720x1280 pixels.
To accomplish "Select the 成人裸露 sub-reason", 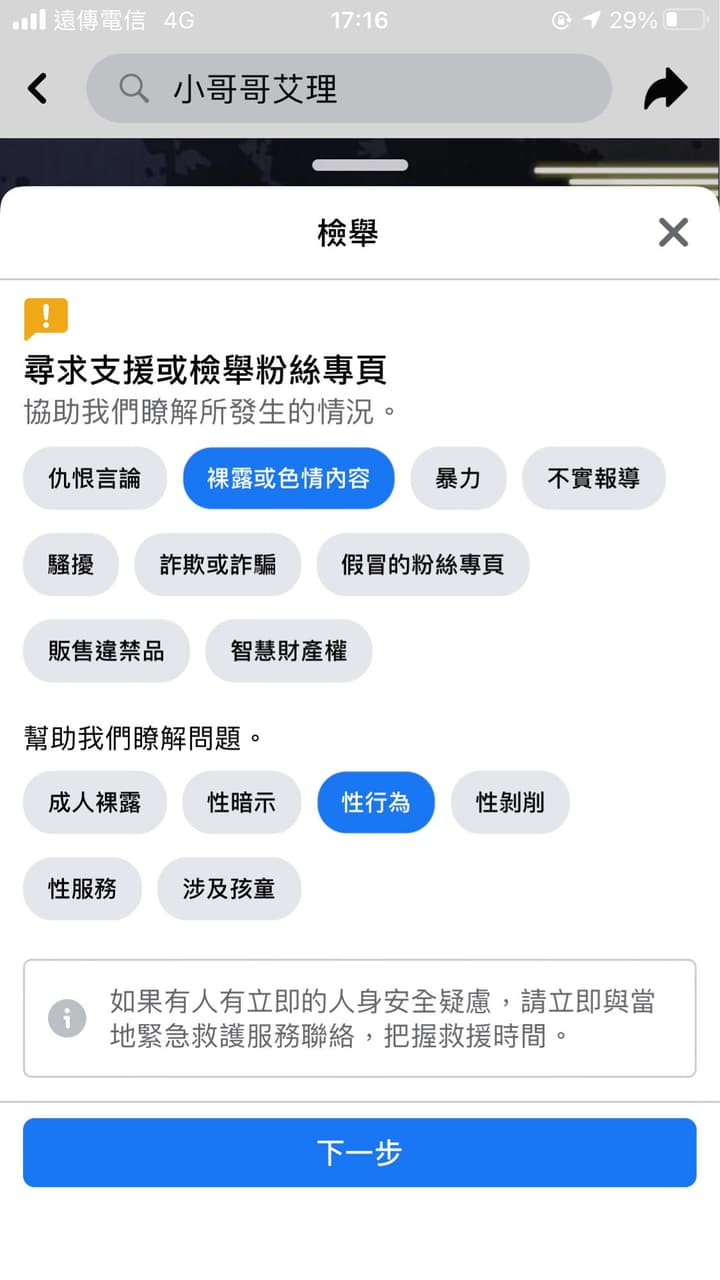I will click(95, 802).
